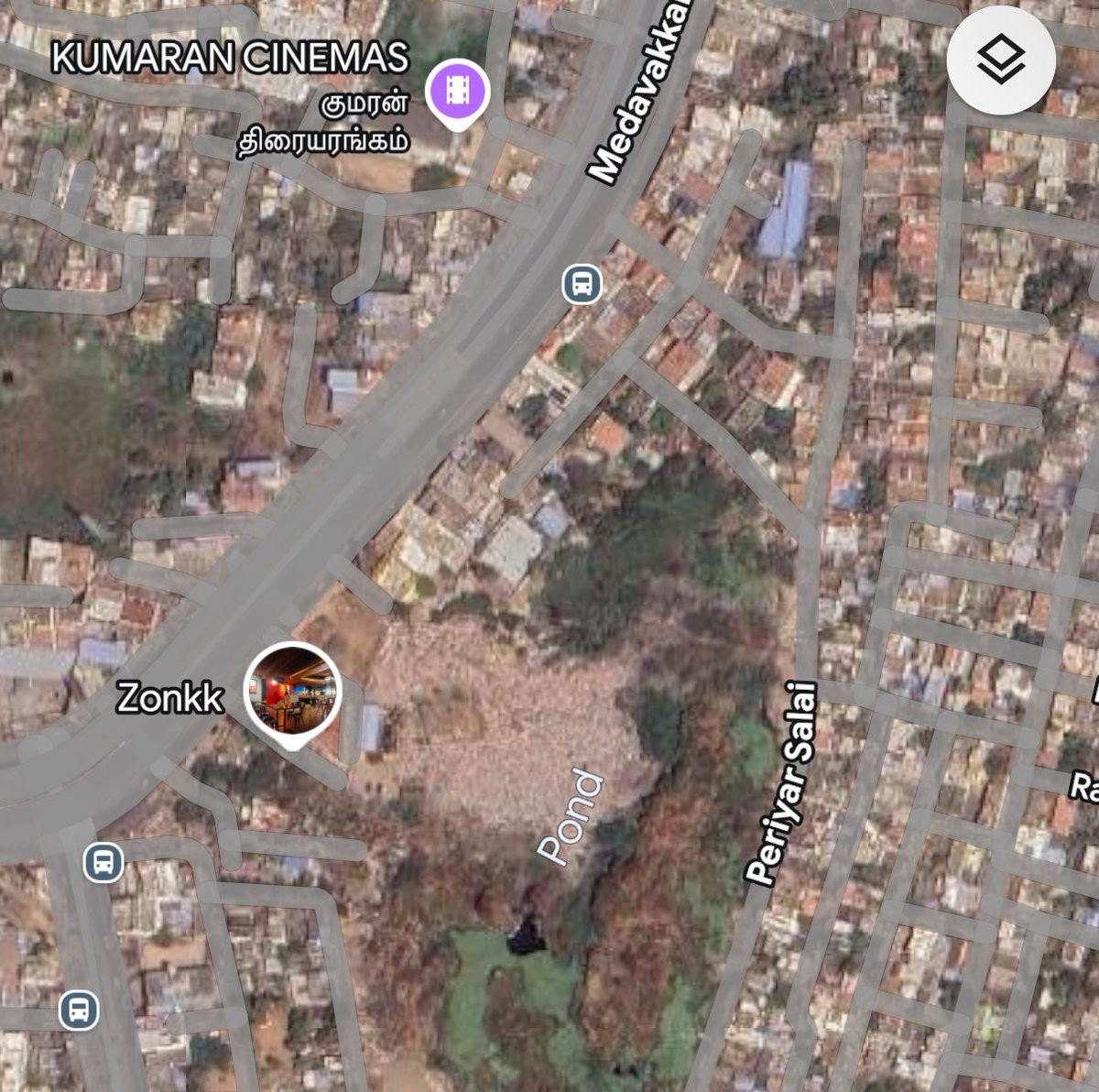Choose the bus stop nearest the bottom edge
The image size is (1099, 1092).
[79, 1010]
